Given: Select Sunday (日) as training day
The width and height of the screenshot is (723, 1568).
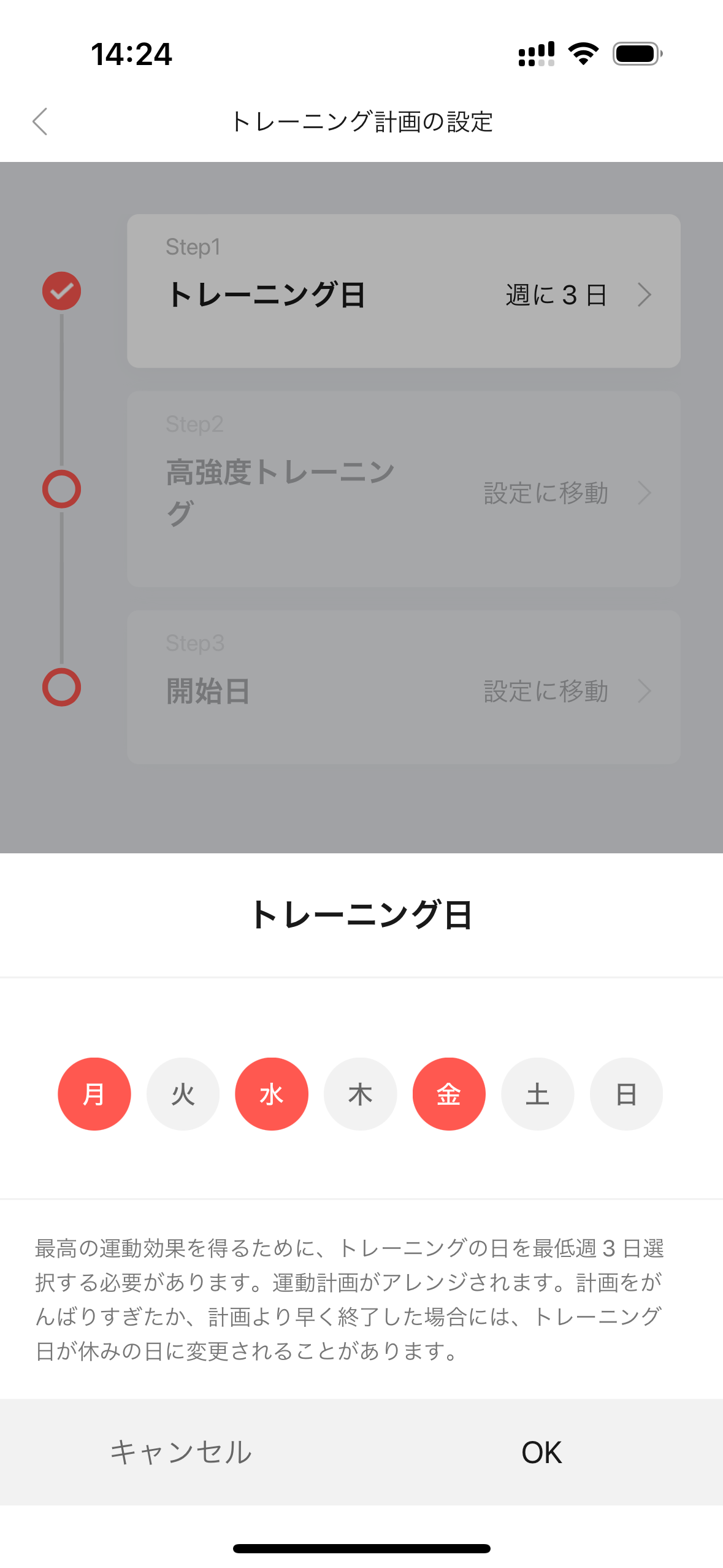Looking at the screenshot, I should (x=626, y=1094).
